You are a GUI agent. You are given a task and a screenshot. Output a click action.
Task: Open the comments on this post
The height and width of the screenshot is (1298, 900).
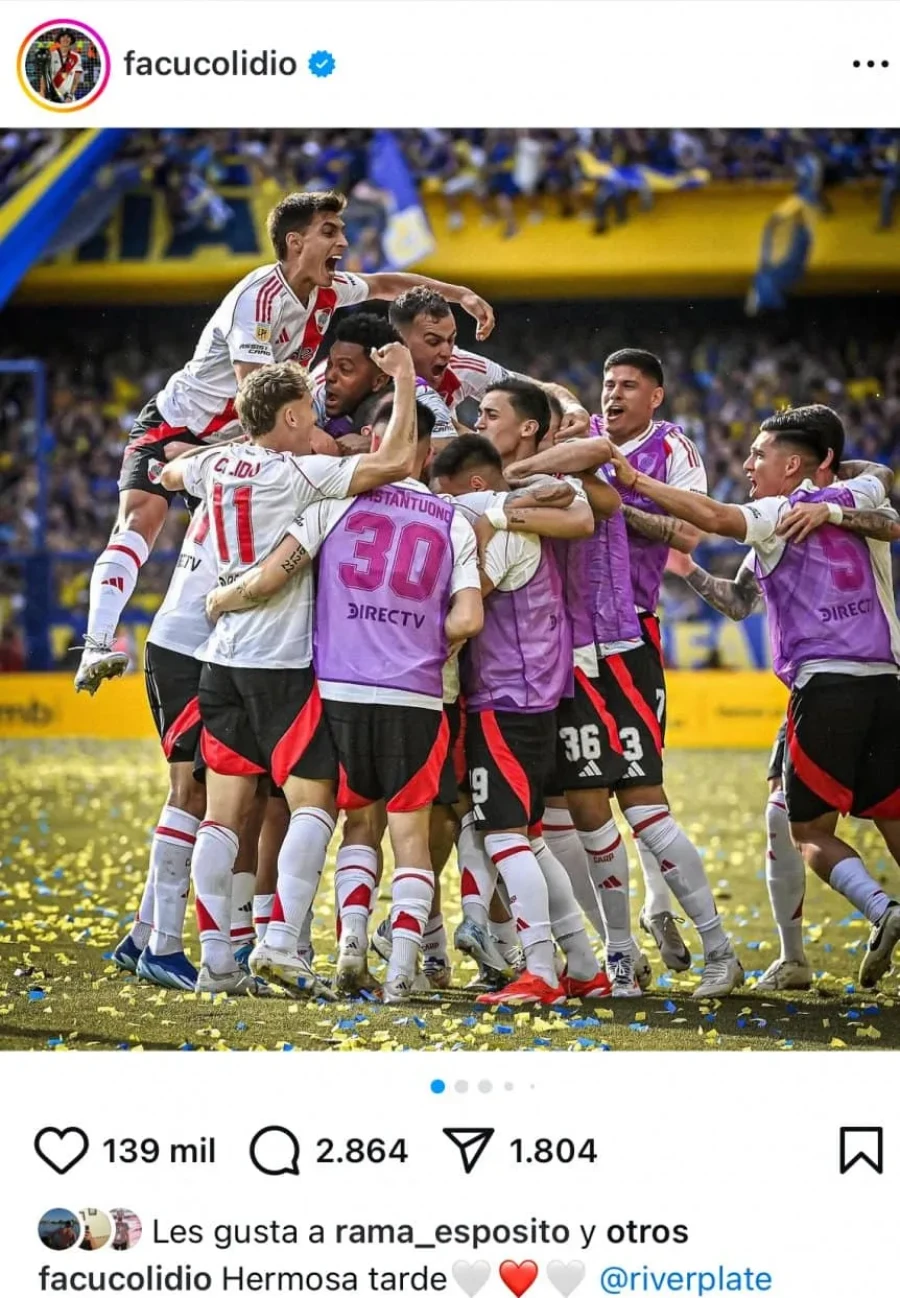(x=274, y=1150)
